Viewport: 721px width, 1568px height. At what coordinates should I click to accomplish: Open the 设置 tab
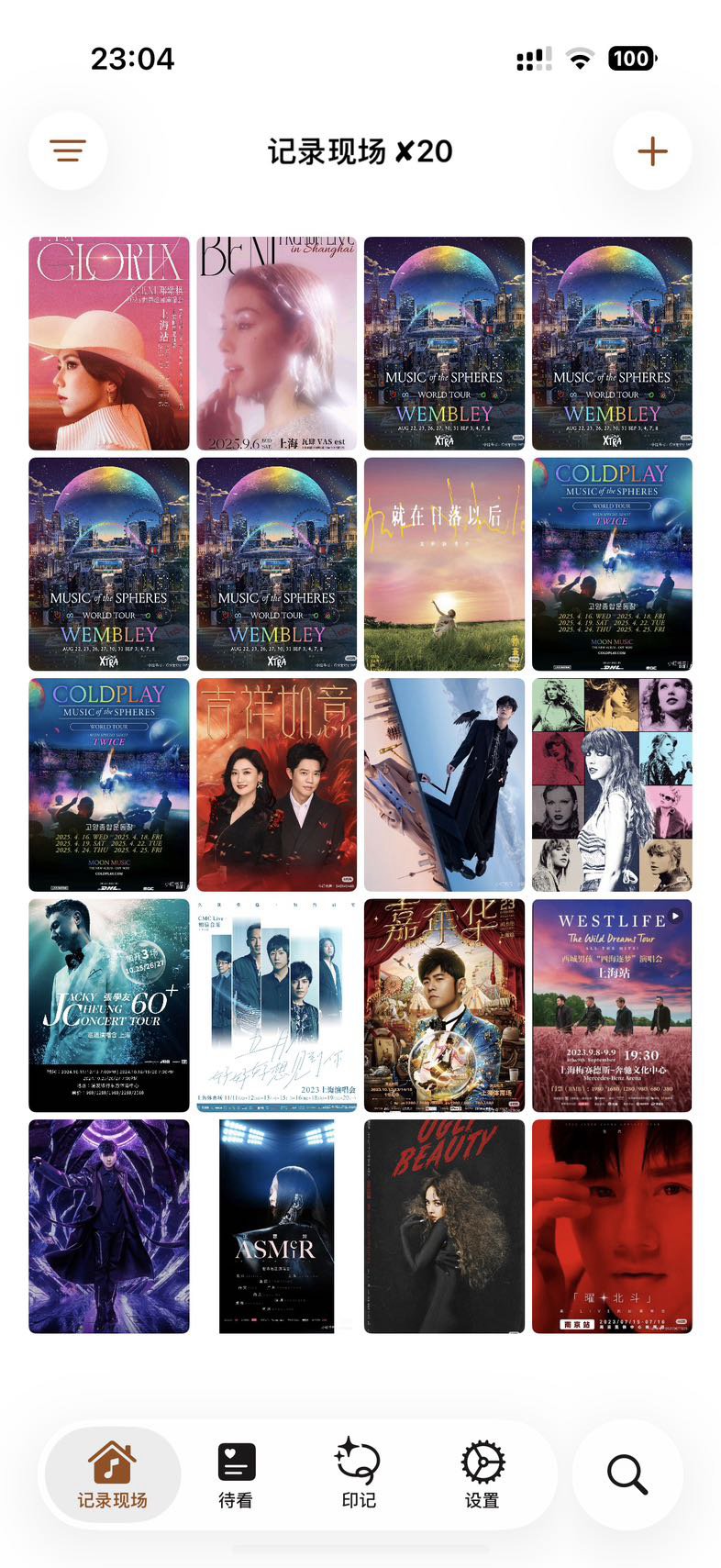tap(482, 1474)
